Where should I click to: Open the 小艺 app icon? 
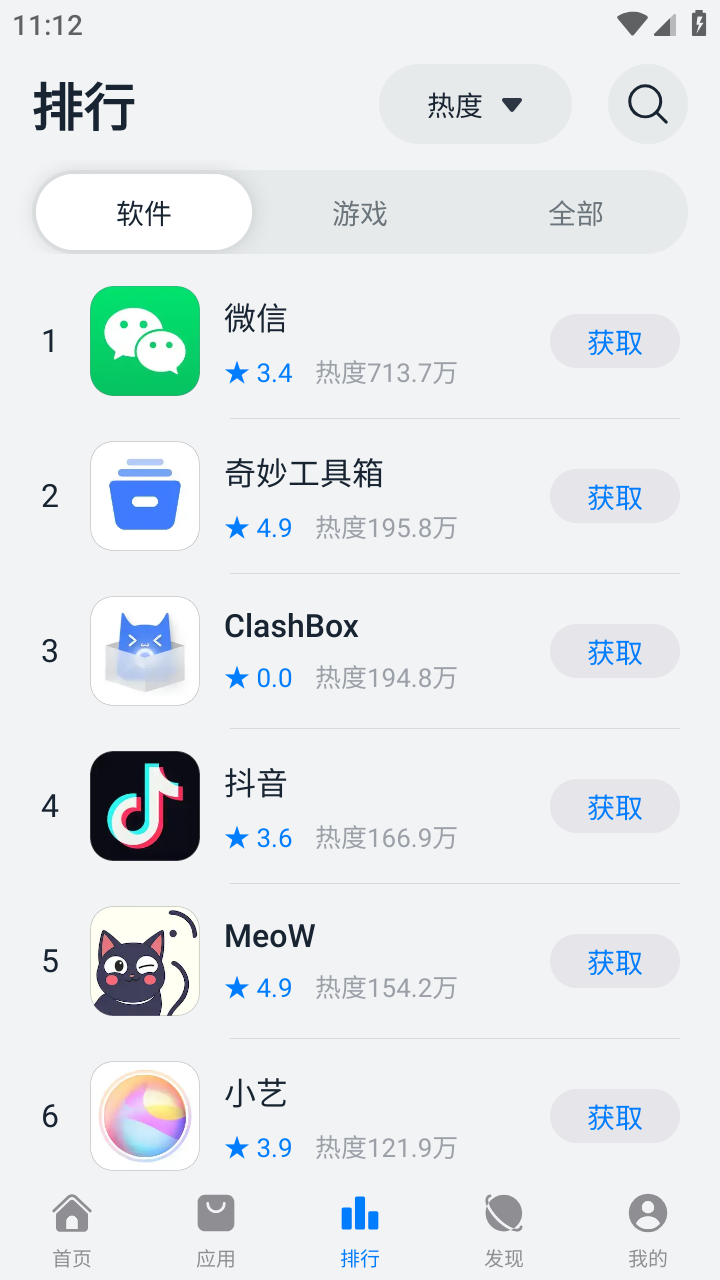click(x=144, y=1116)
